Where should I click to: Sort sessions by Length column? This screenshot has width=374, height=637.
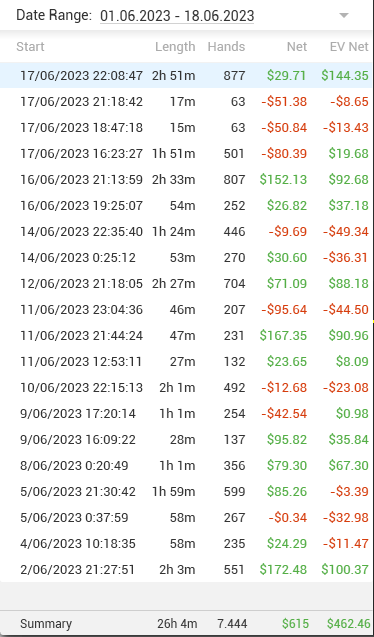click(175, 47)
